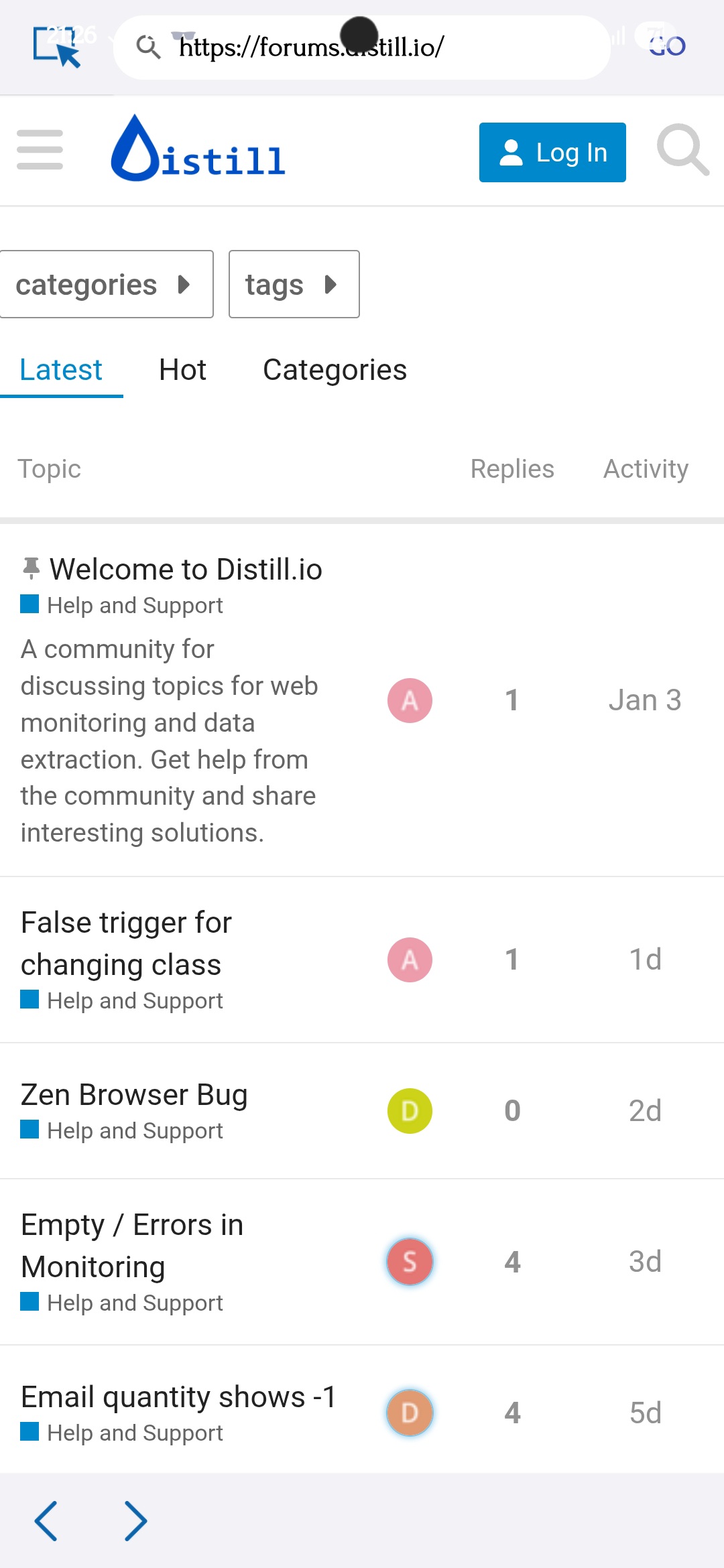724x1568 pixels.
Task: Open the element selector cursor icon
Action: 57,47
